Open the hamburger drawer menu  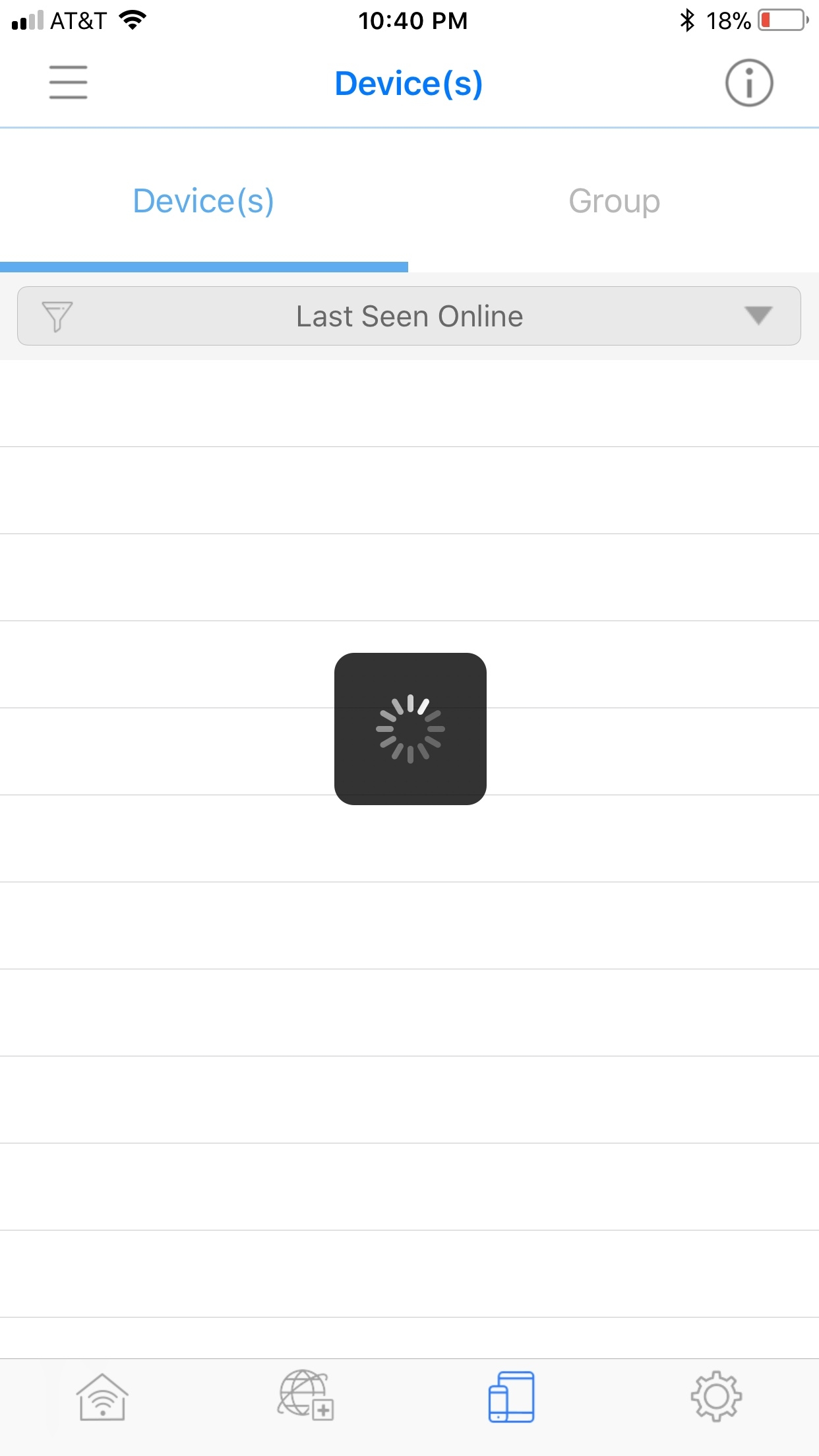pyautogui.click(x=68, y=82)
